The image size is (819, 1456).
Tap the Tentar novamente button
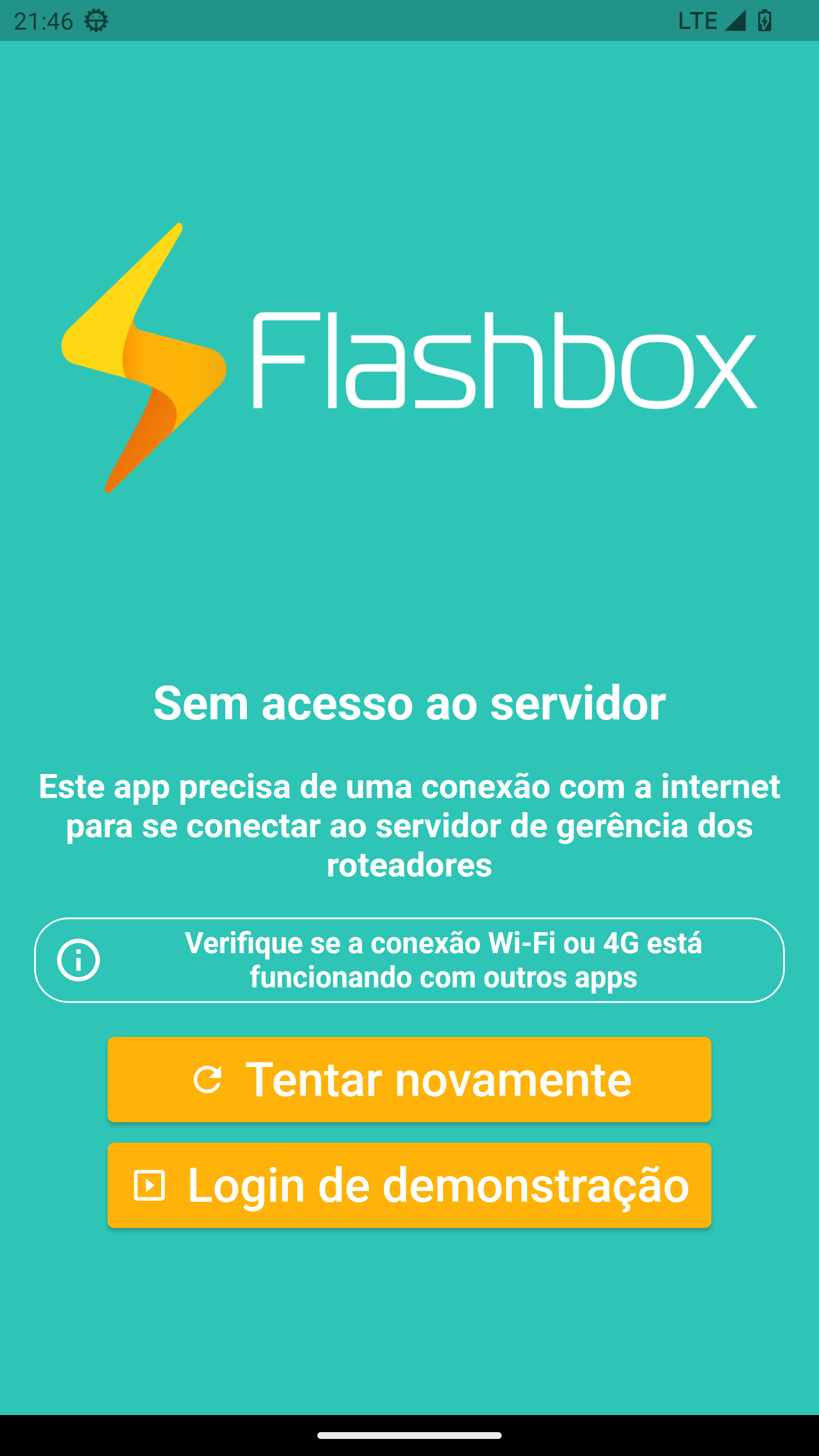[x=409, y=1079]
